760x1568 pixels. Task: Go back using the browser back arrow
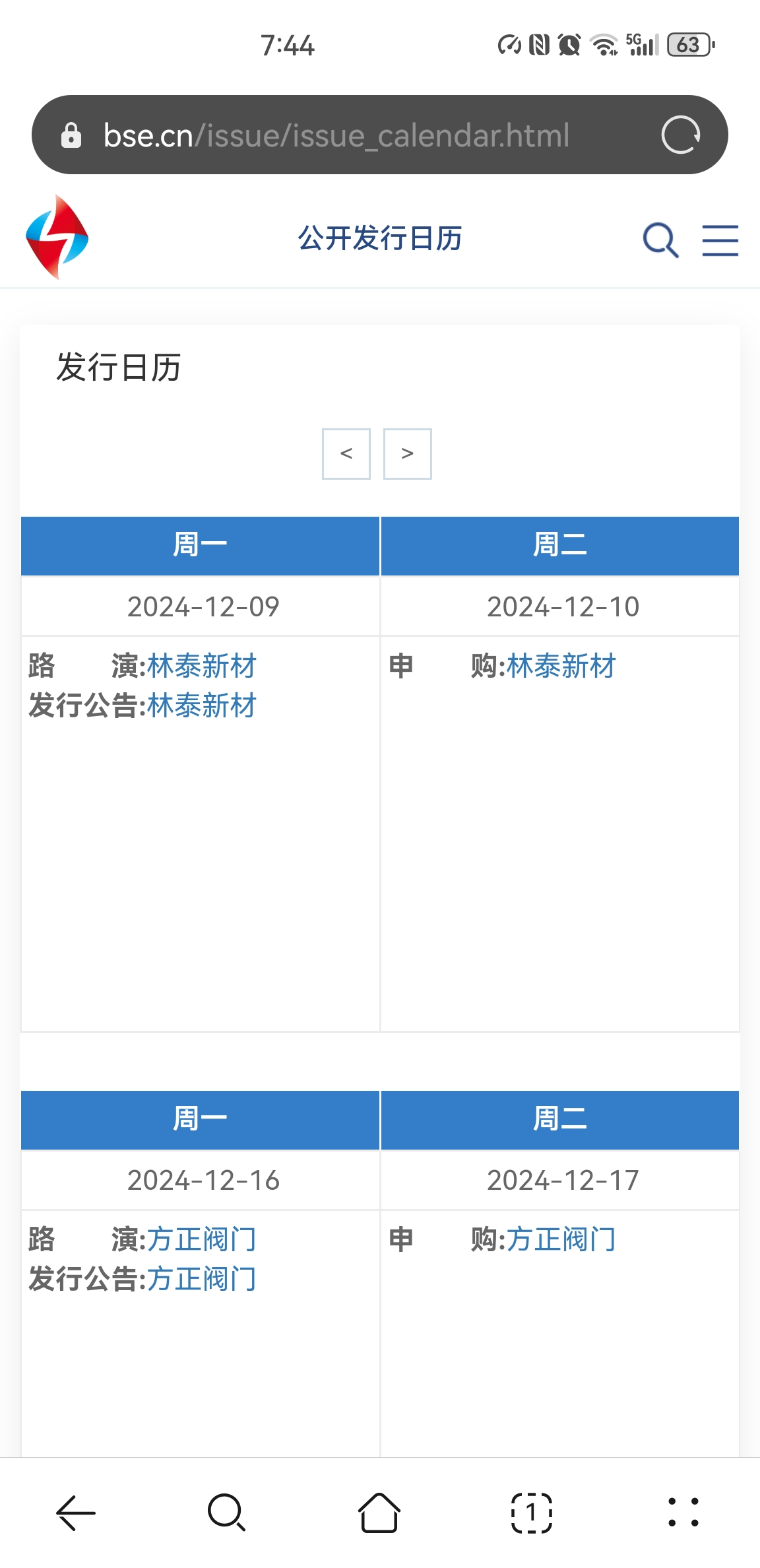(x=76, y=1512)
